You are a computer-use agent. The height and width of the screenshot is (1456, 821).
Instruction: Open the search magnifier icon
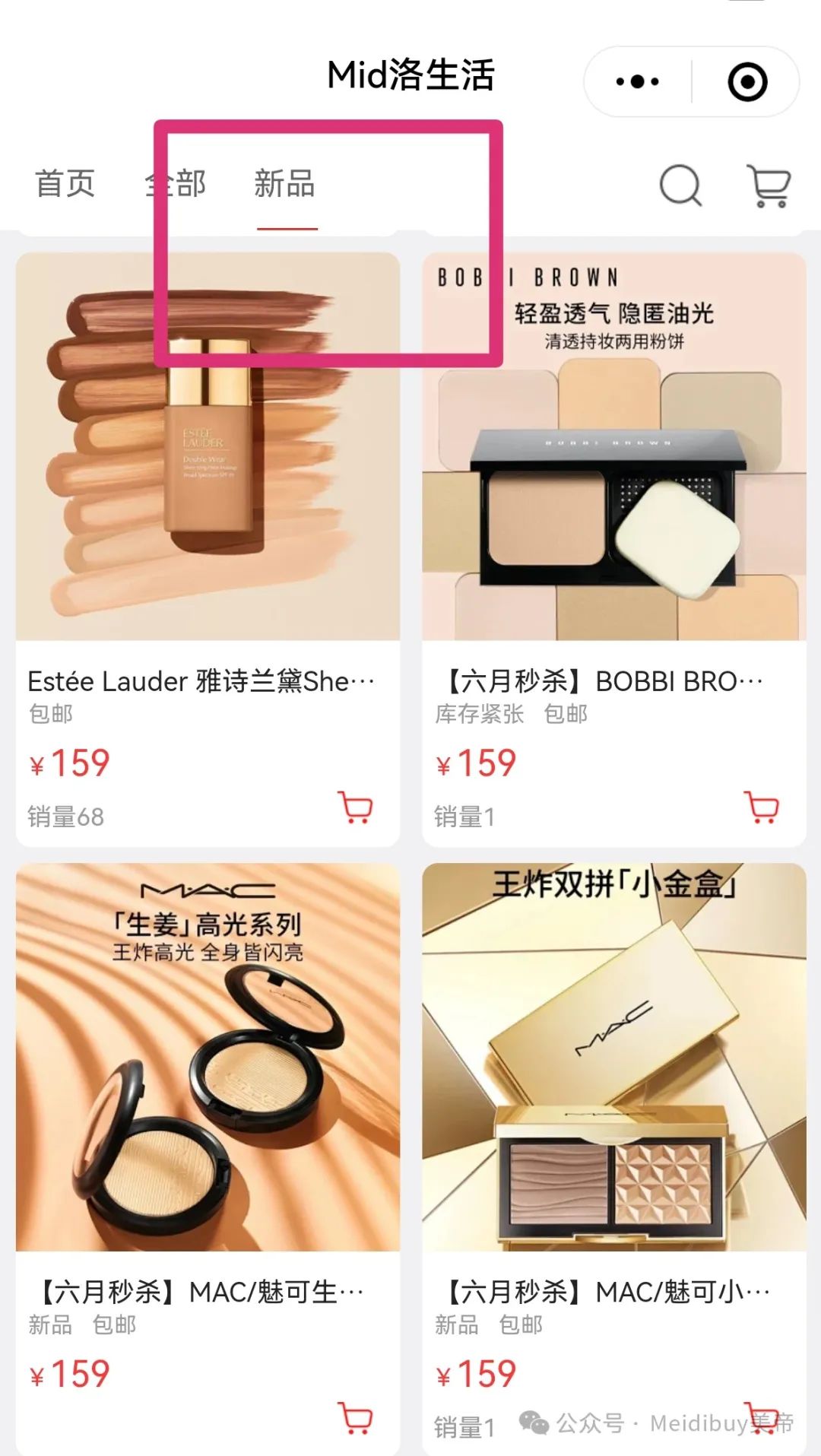680,186
